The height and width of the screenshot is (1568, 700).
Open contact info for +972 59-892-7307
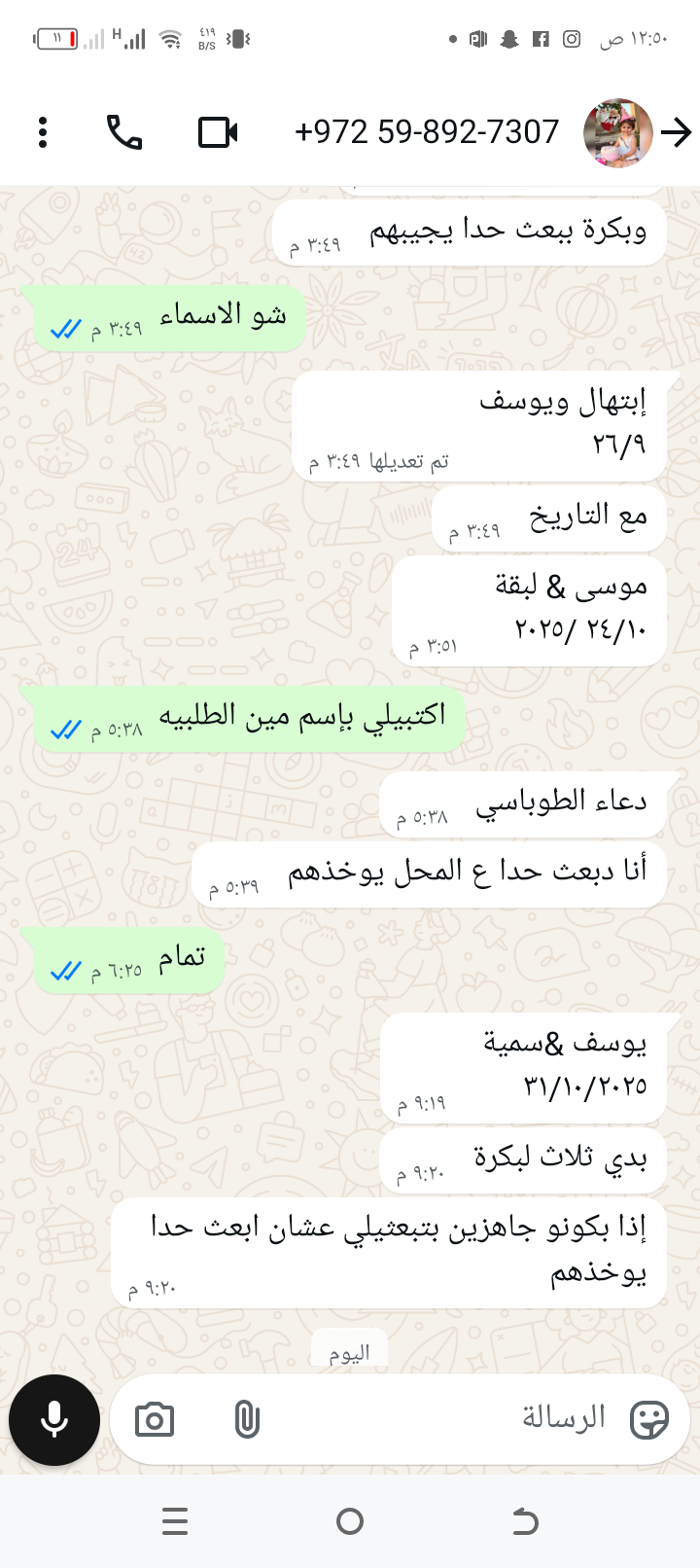click(427, 132)
